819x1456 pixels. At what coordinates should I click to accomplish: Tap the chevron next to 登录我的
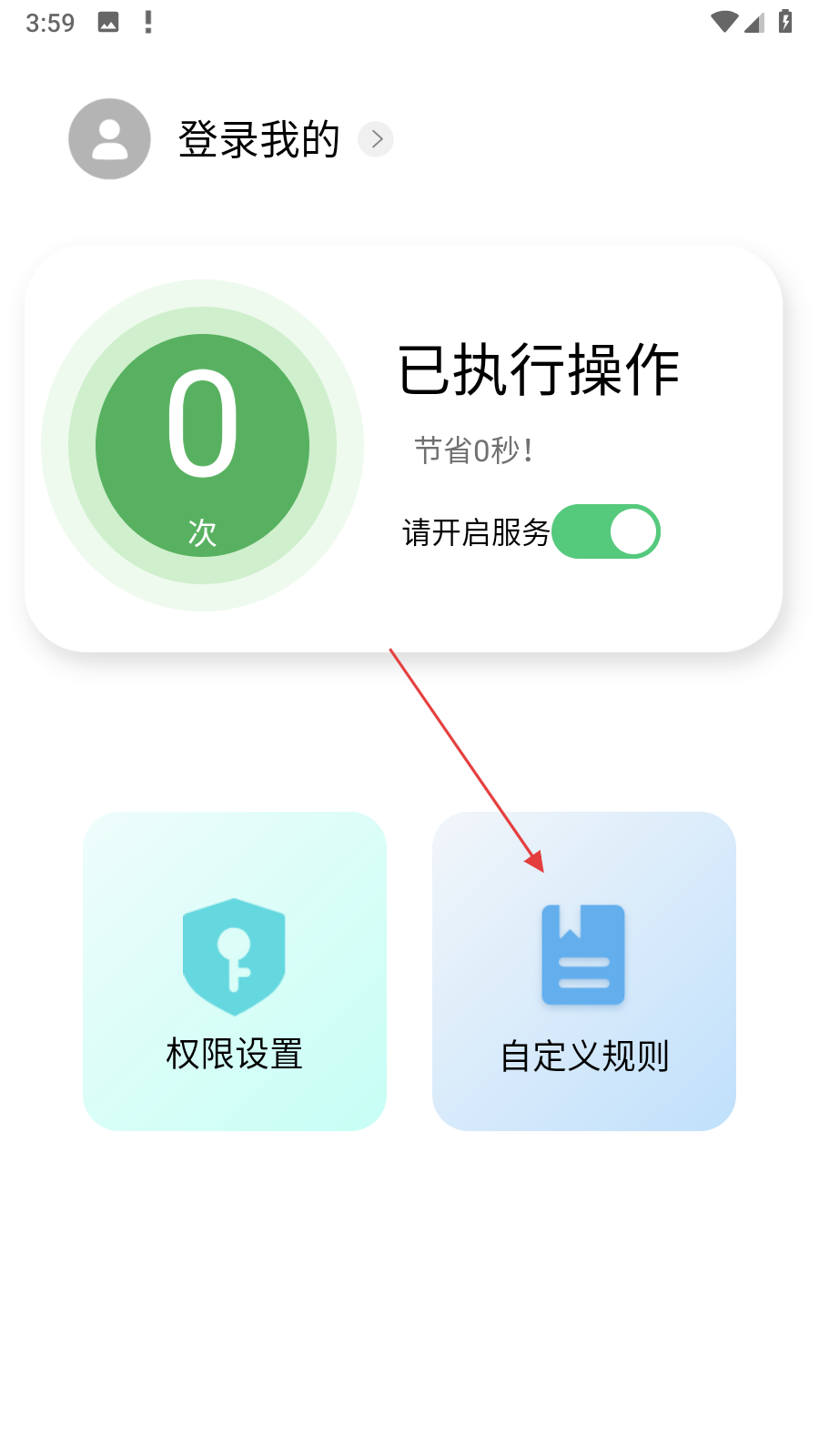[x=376, y=139]
